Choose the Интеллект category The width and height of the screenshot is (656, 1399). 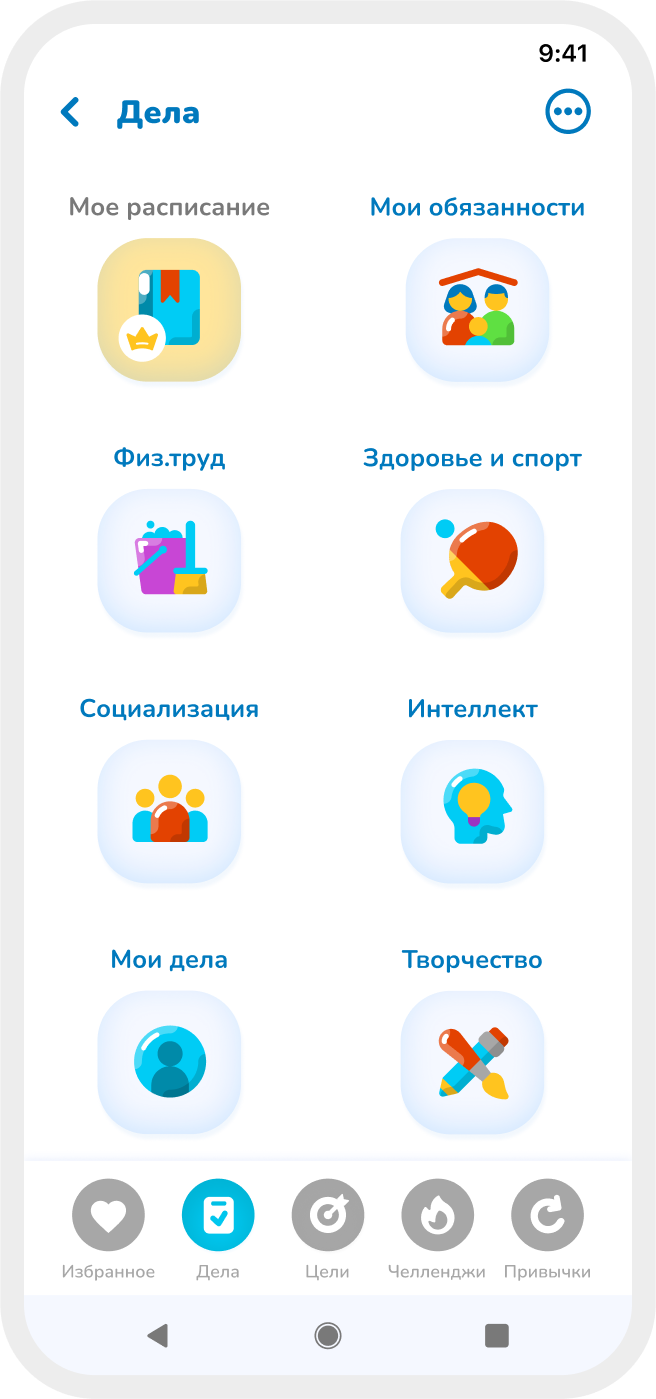click(472, 811)
